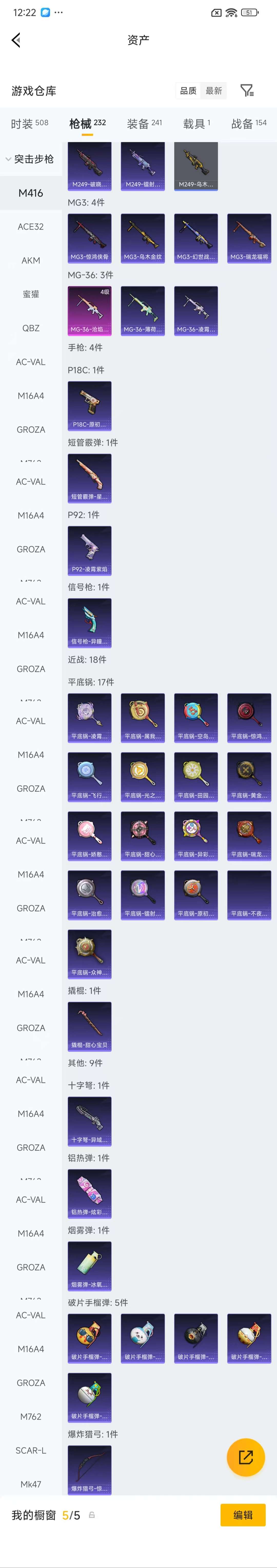This screenshot has width=277, height=1568.
Task: Open the MG3-惊鸿侠骨 skin
Action: point(90,239)
